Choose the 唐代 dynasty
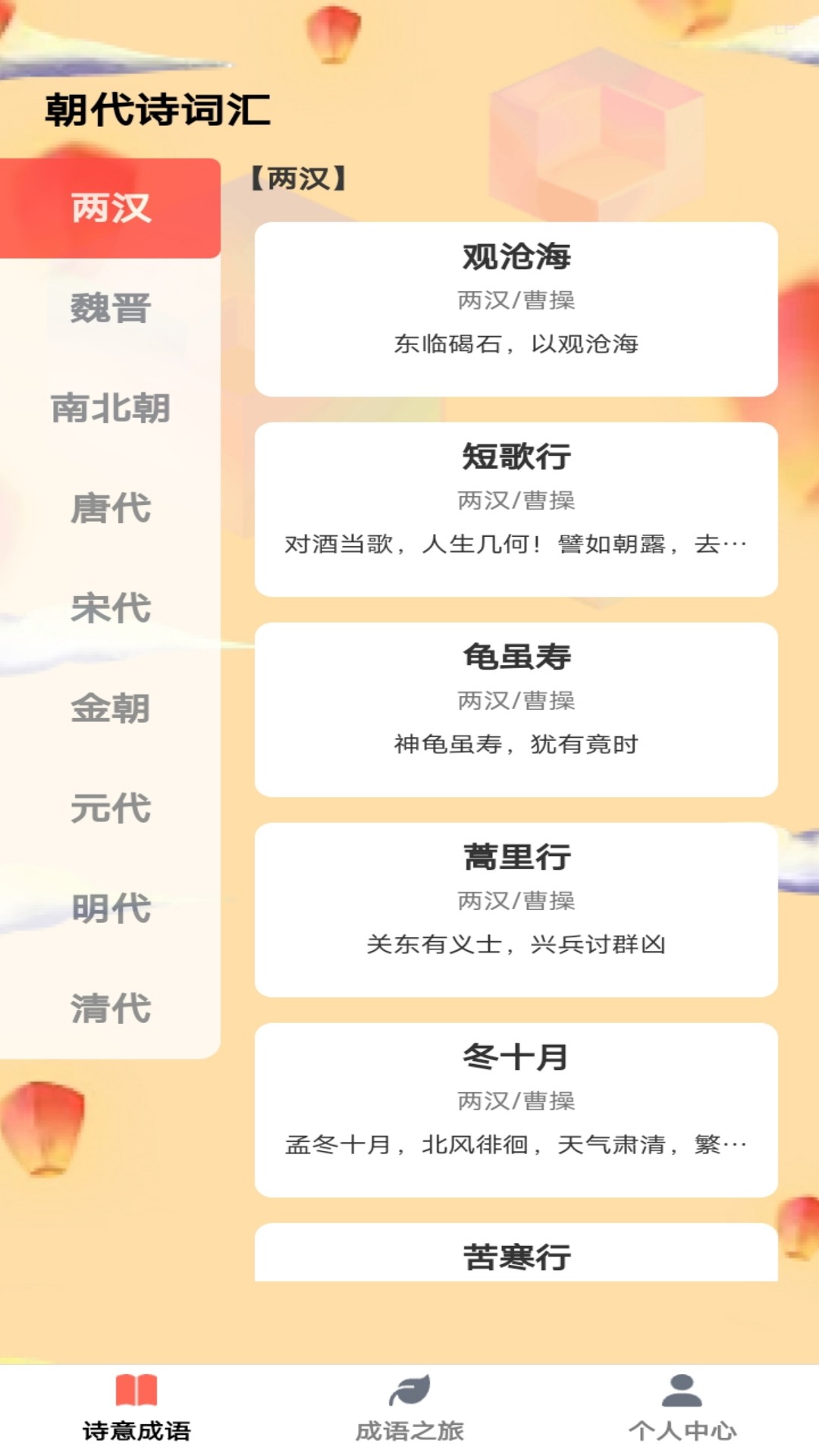The image size is (819, 1456). (111, 509)
